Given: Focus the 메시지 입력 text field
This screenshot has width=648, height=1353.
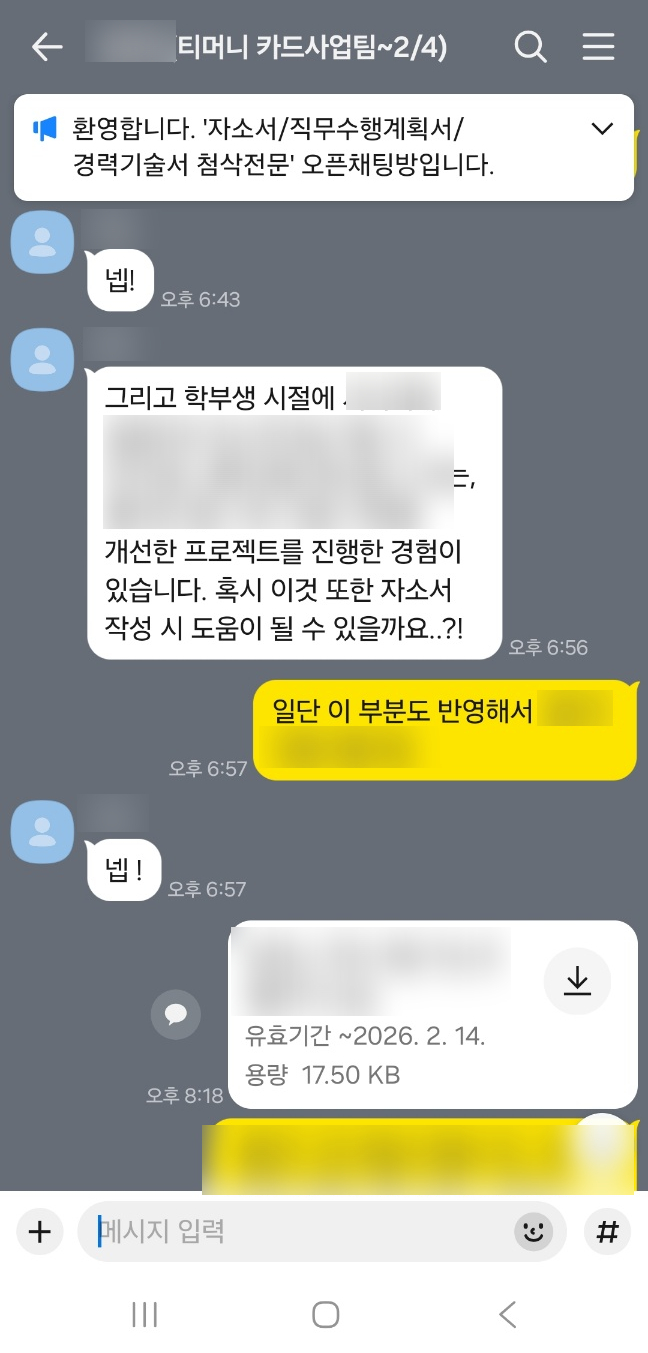Looking at the screenshot, I should pos(300,1230).
